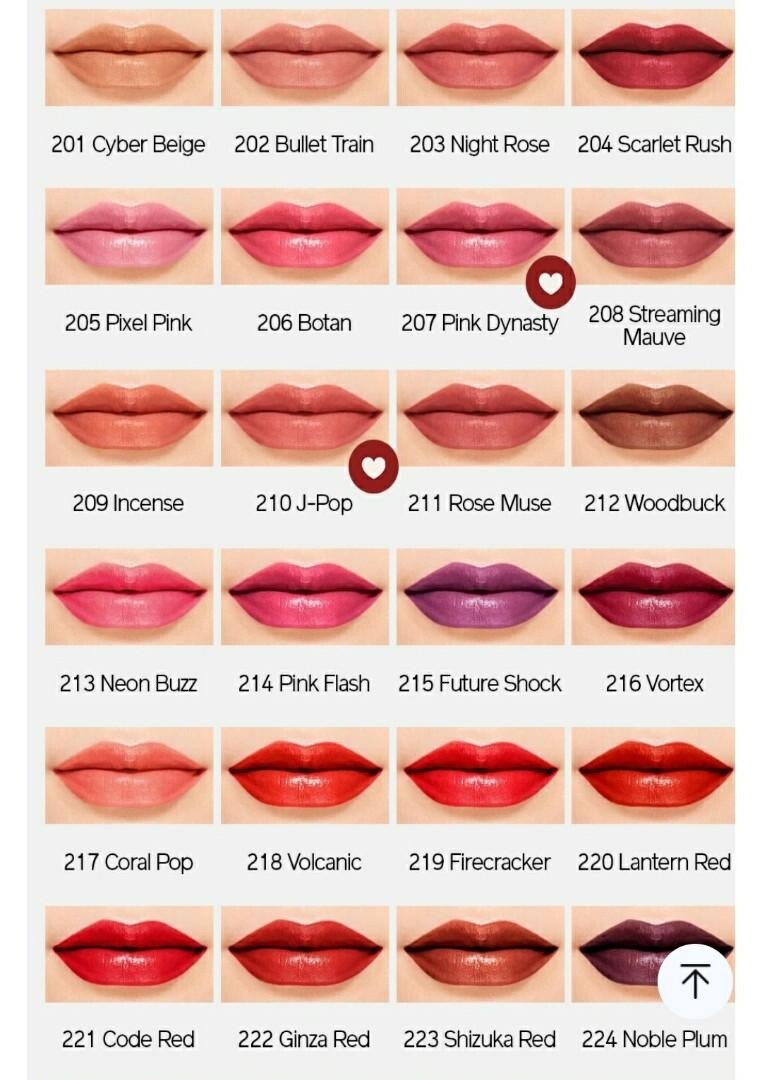Click the 213 Neon Buzz text

click(x=128, y=683)
